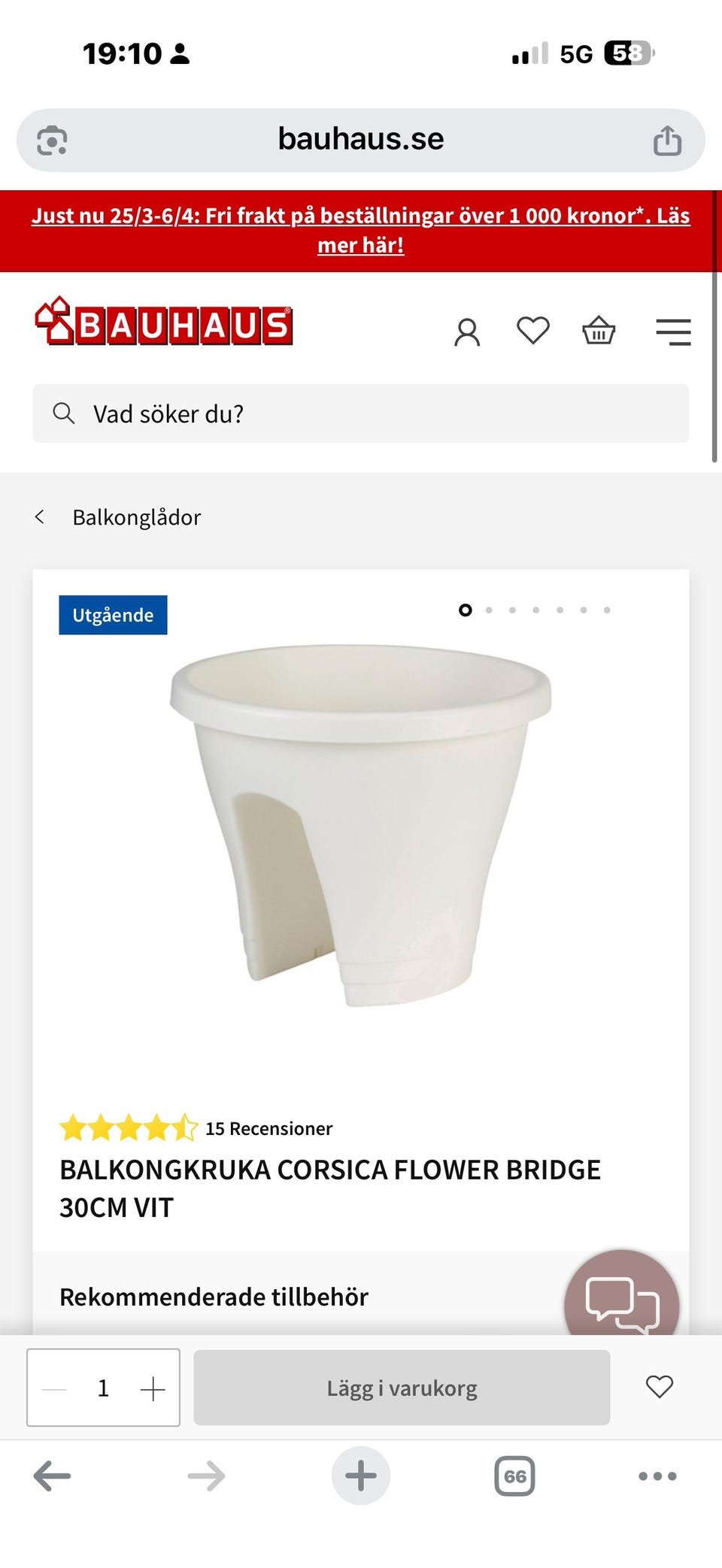Select the first carousel pagination dot
722x1568 pixels.
tap(466, 610)
